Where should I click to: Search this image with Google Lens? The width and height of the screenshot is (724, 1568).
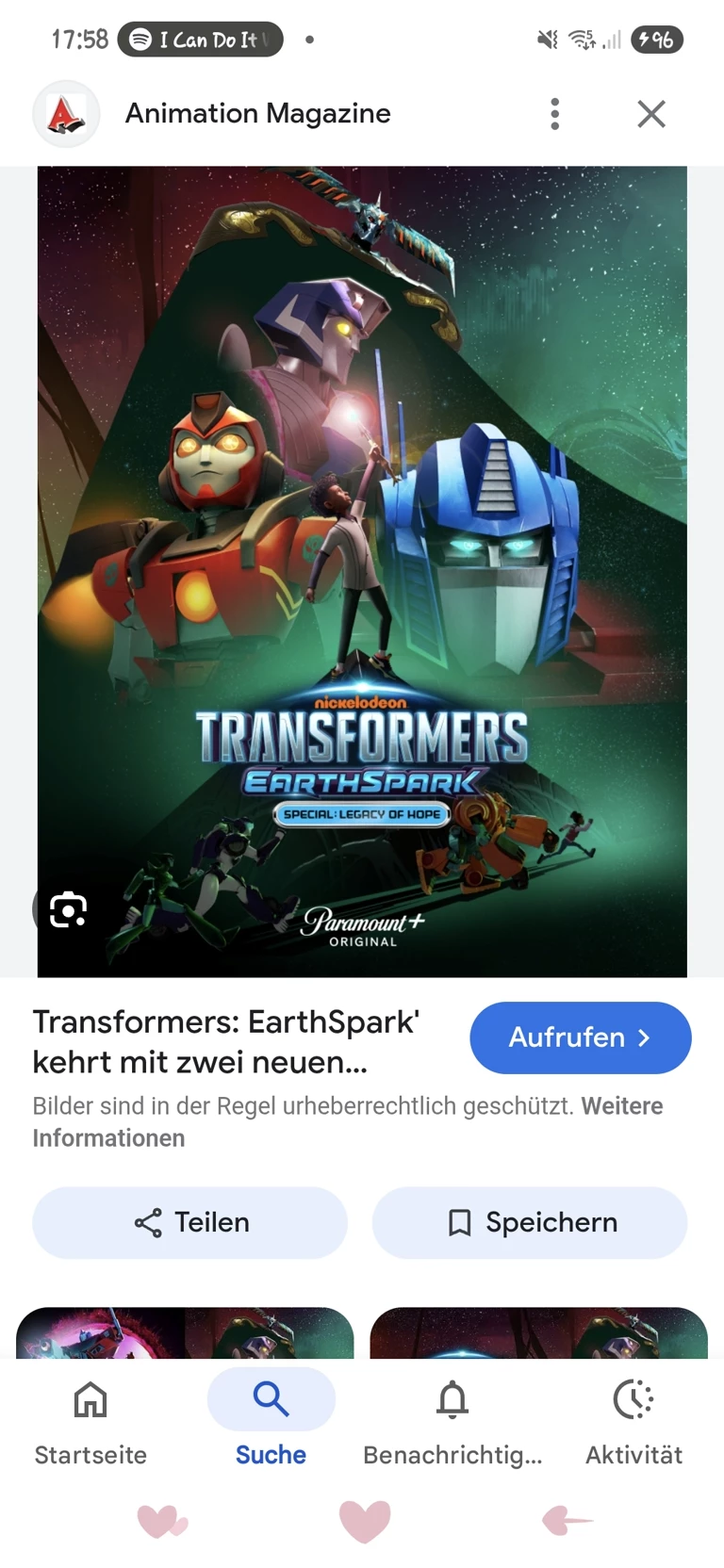68,909
